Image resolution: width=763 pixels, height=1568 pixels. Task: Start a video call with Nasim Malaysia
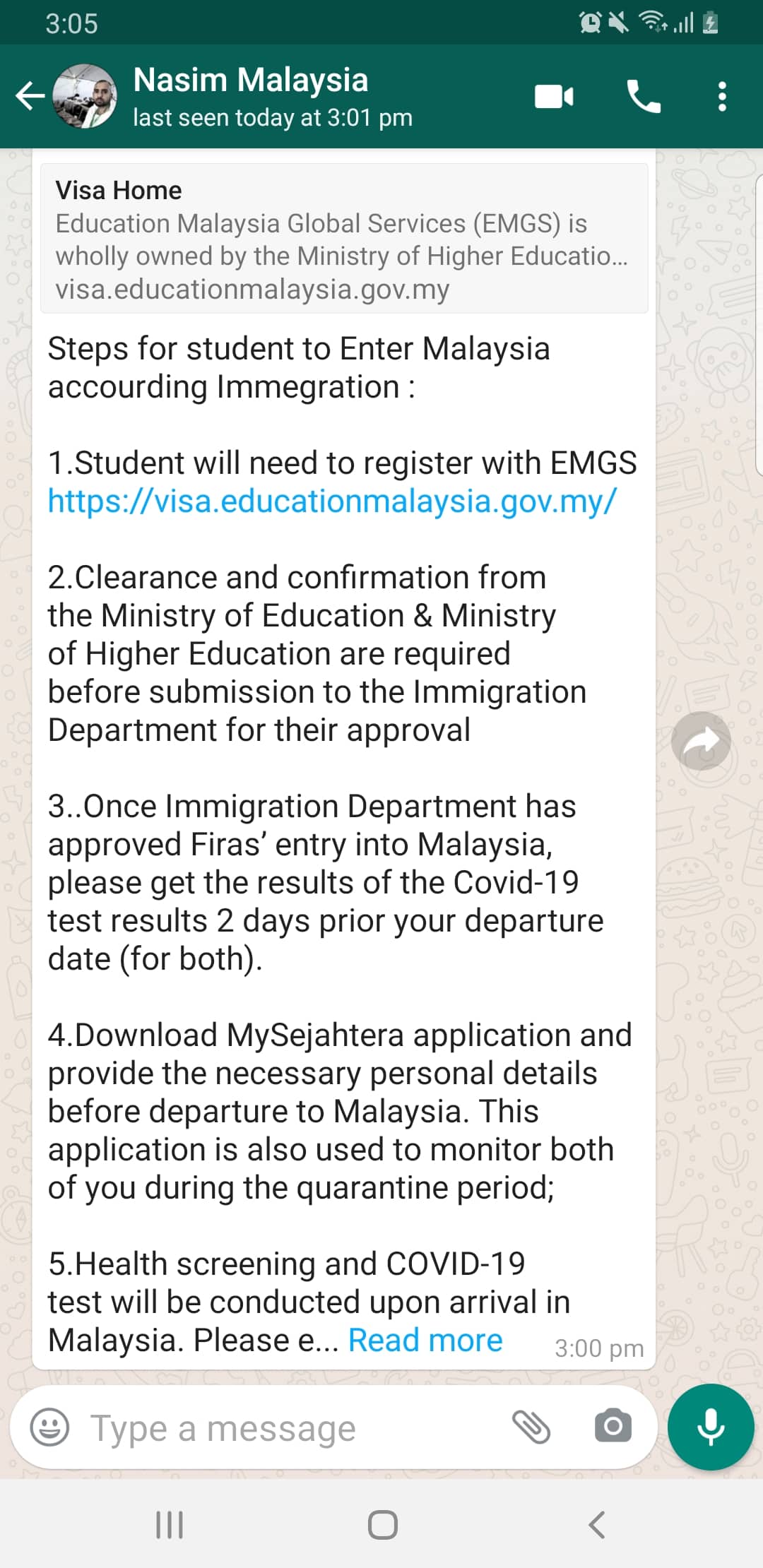[553, 96]
